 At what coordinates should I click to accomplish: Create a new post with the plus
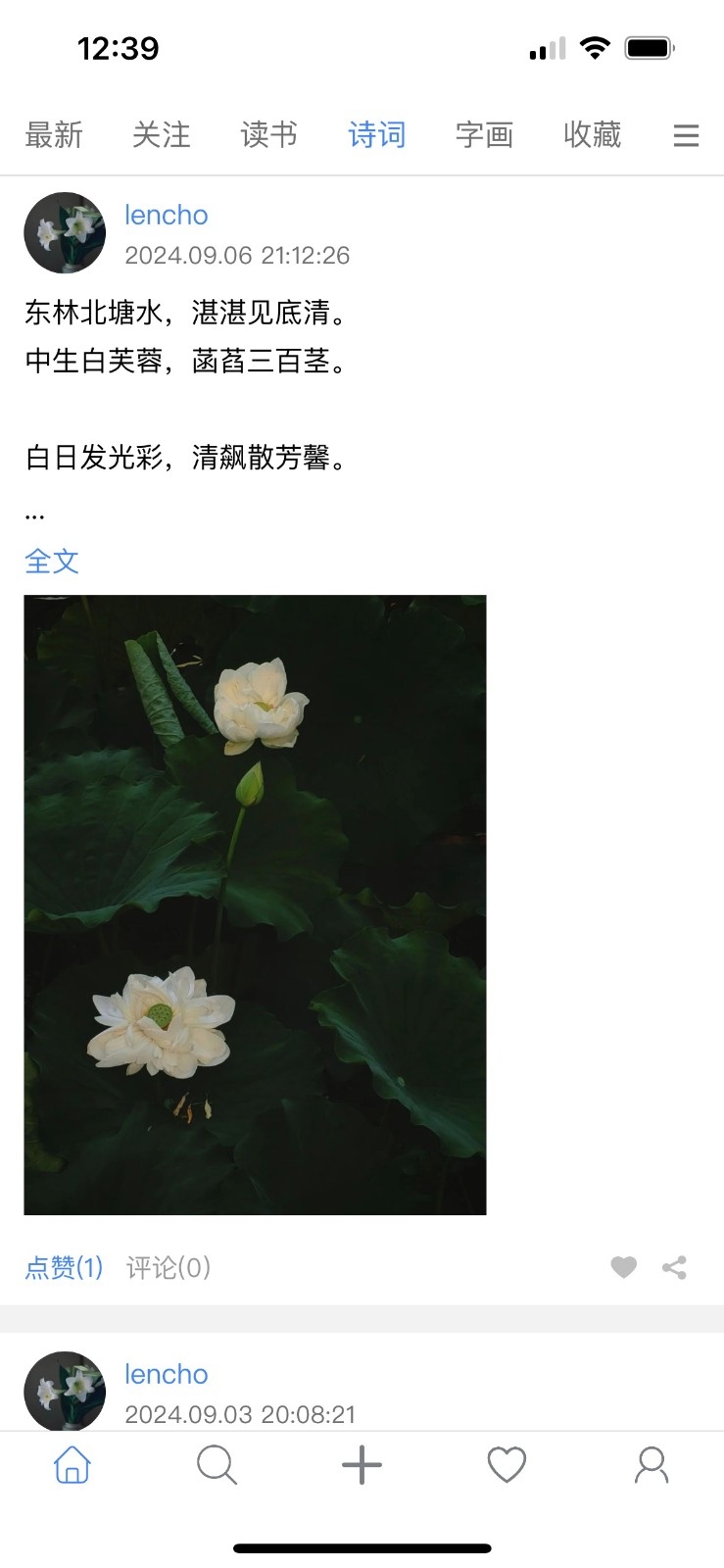click(362, 1465)
